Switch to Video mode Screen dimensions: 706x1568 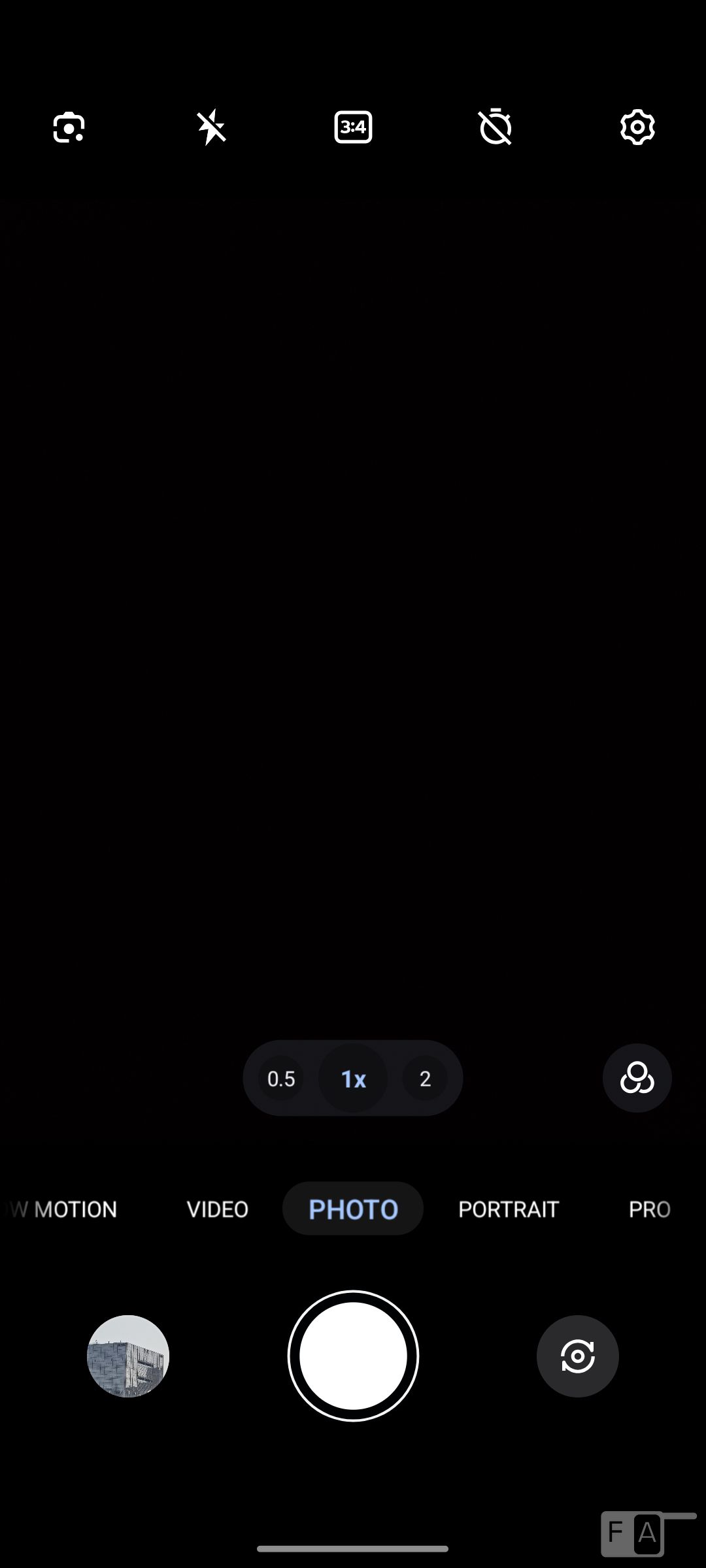(218, 1209)
